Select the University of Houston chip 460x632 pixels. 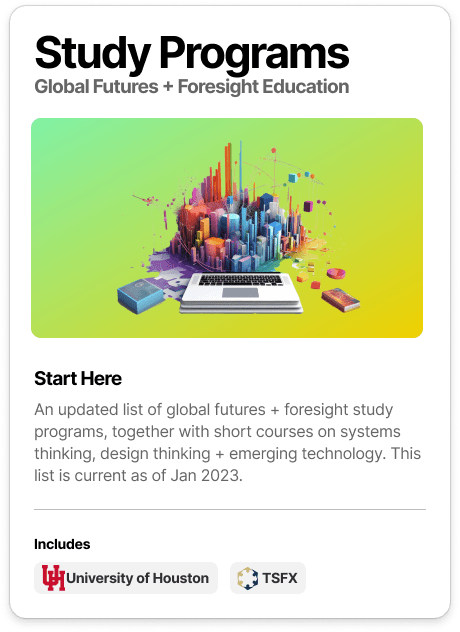126,578
